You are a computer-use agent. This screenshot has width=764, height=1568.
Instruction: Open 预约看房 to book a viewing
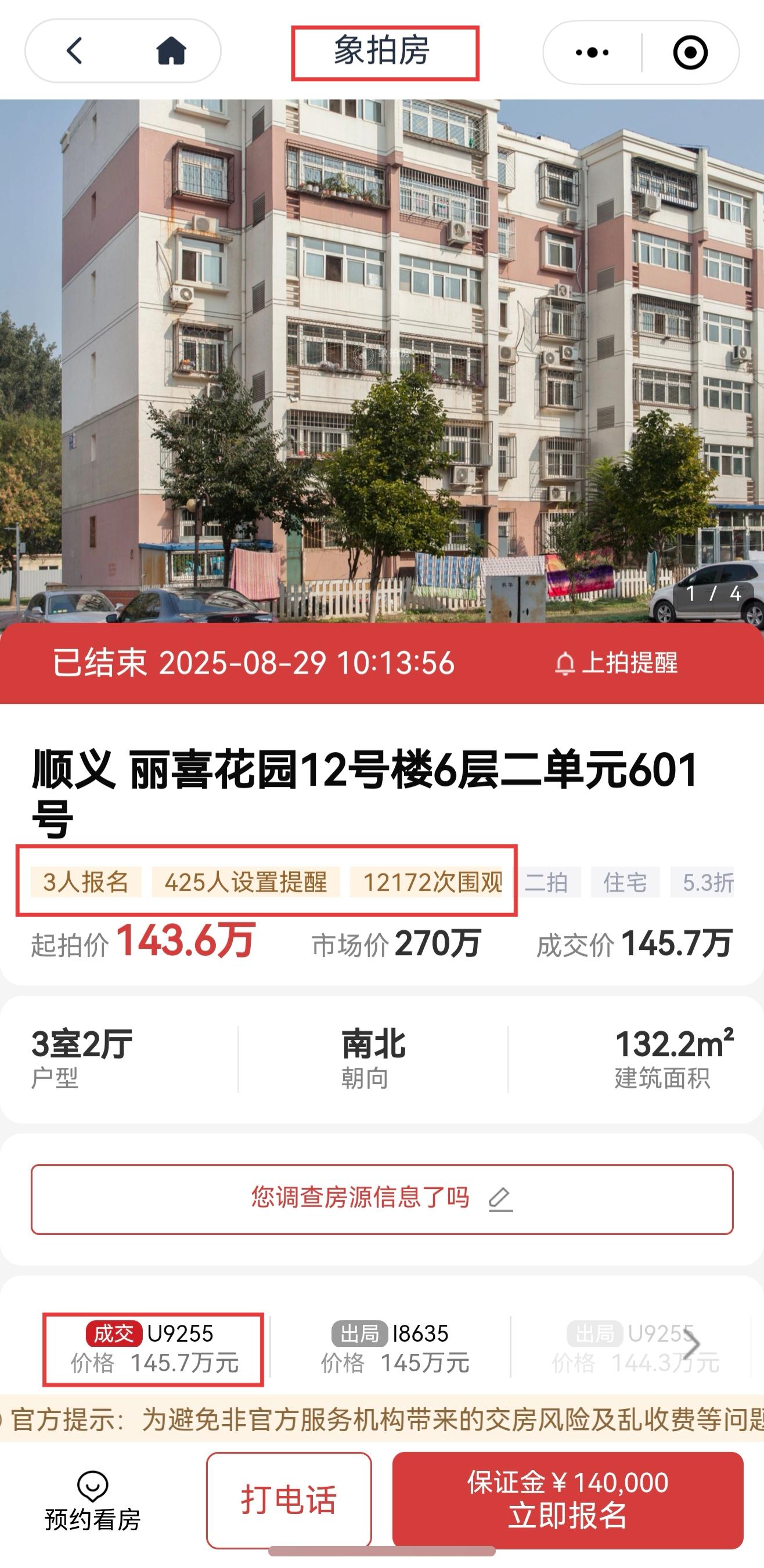[92, 1501]
